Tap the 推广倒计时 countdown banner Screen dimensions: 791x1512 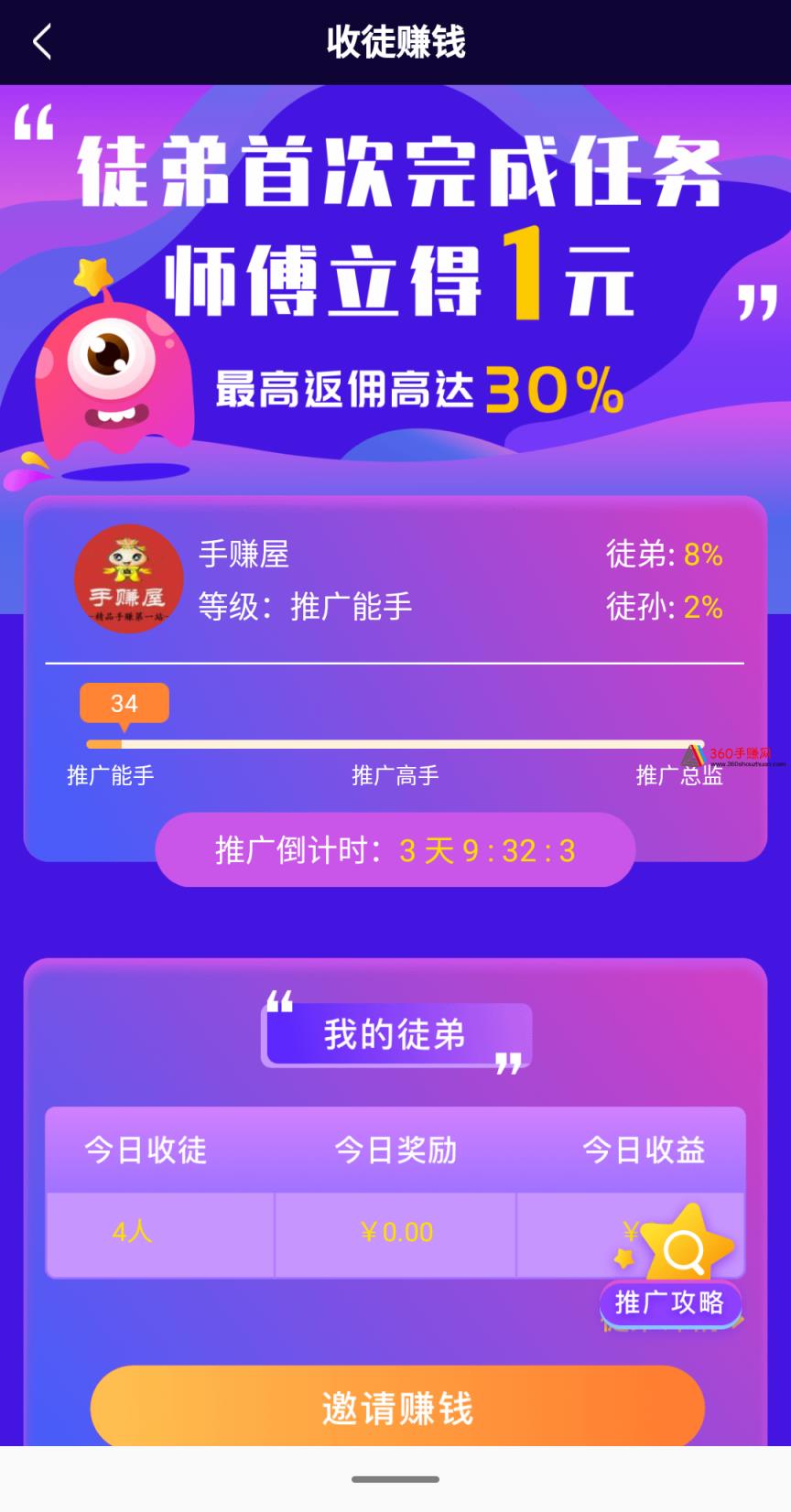(x=395, y=850)
